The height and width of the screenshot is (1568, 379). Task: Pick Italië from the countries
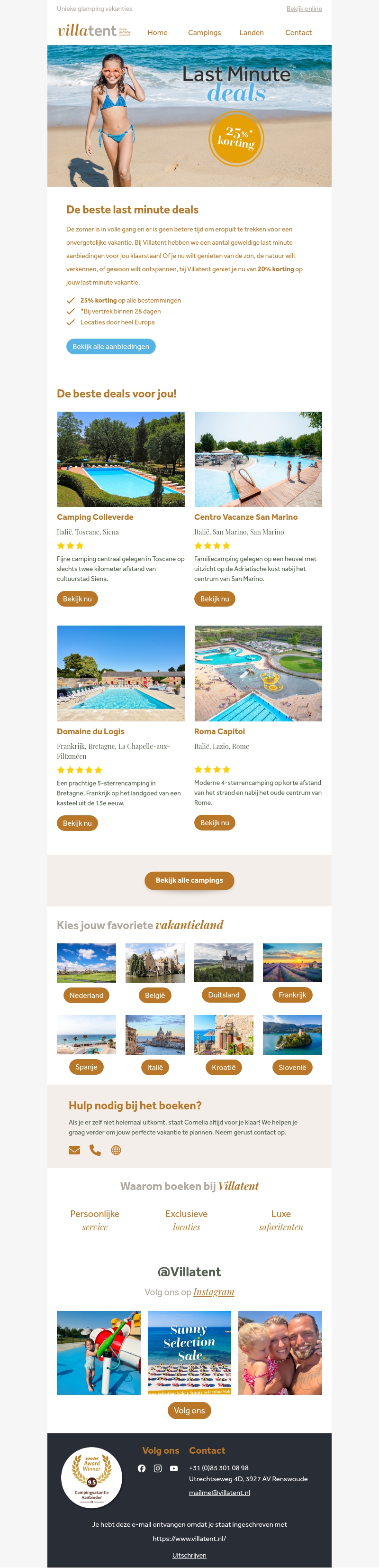155,1067
